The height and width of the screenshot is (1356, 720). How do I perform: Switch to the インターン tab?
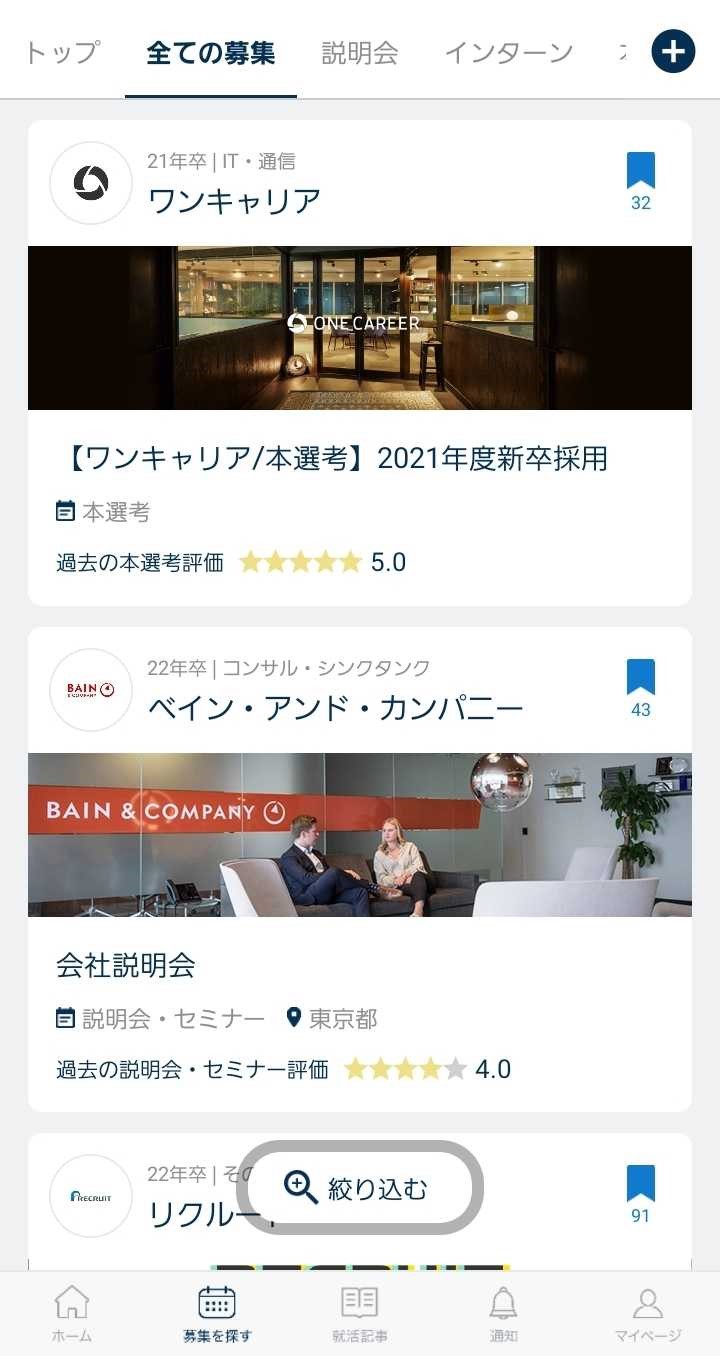click(x=508, y=52)
